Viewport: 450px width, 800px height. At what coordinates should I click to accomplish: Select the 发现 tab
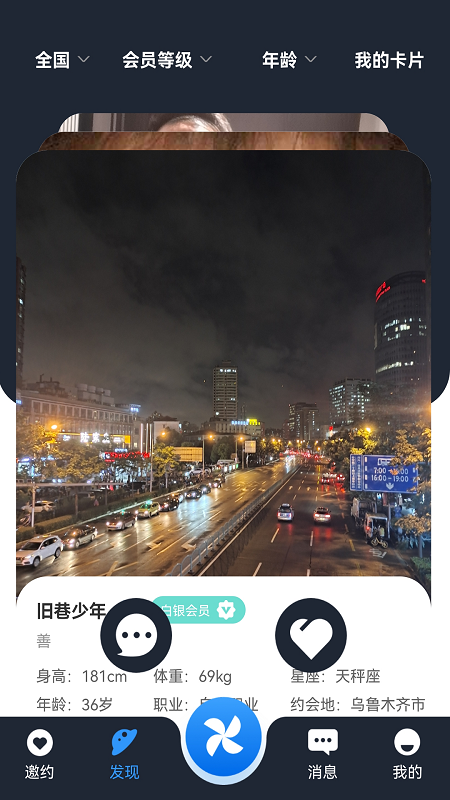(124, 754)
